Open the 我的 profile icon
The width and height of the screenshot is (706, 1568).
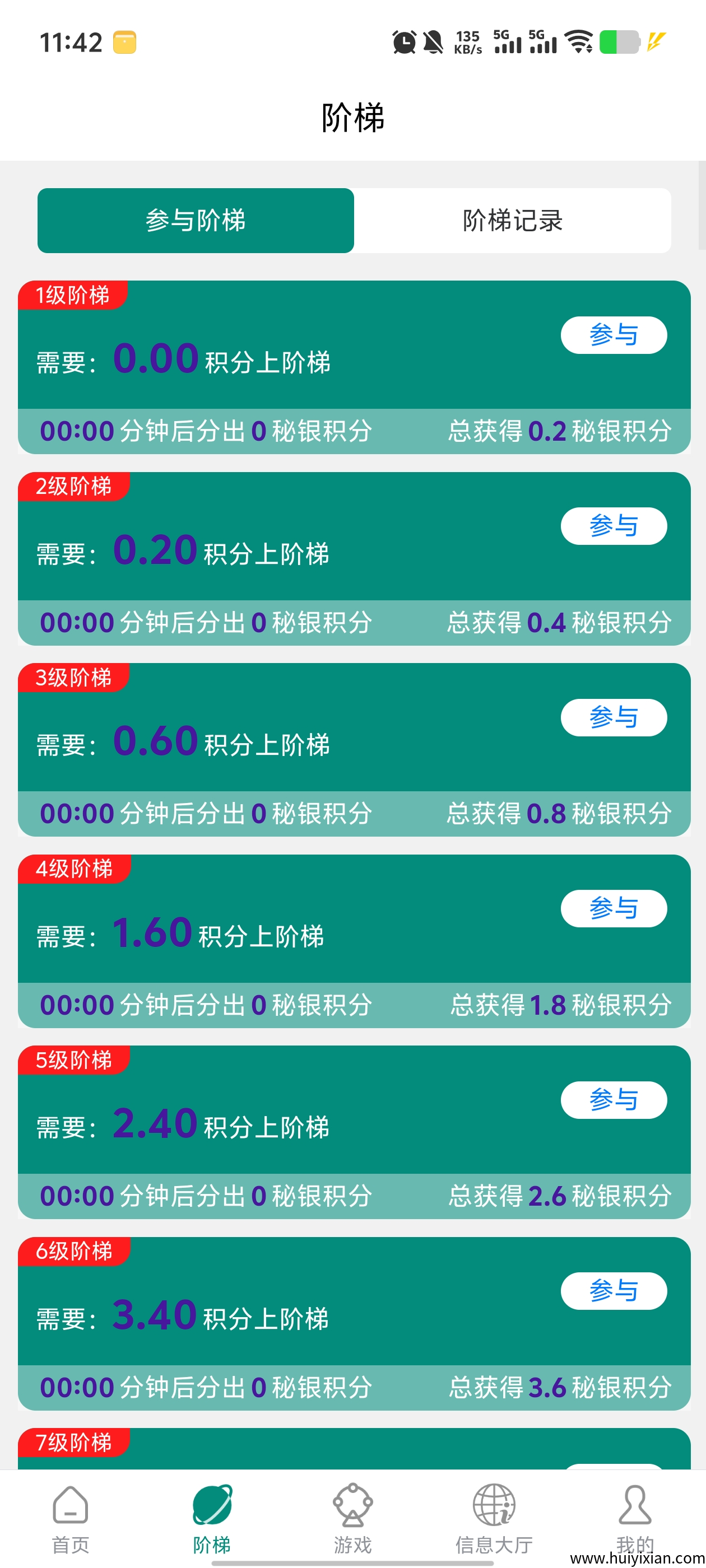(x=635, y=1504)
